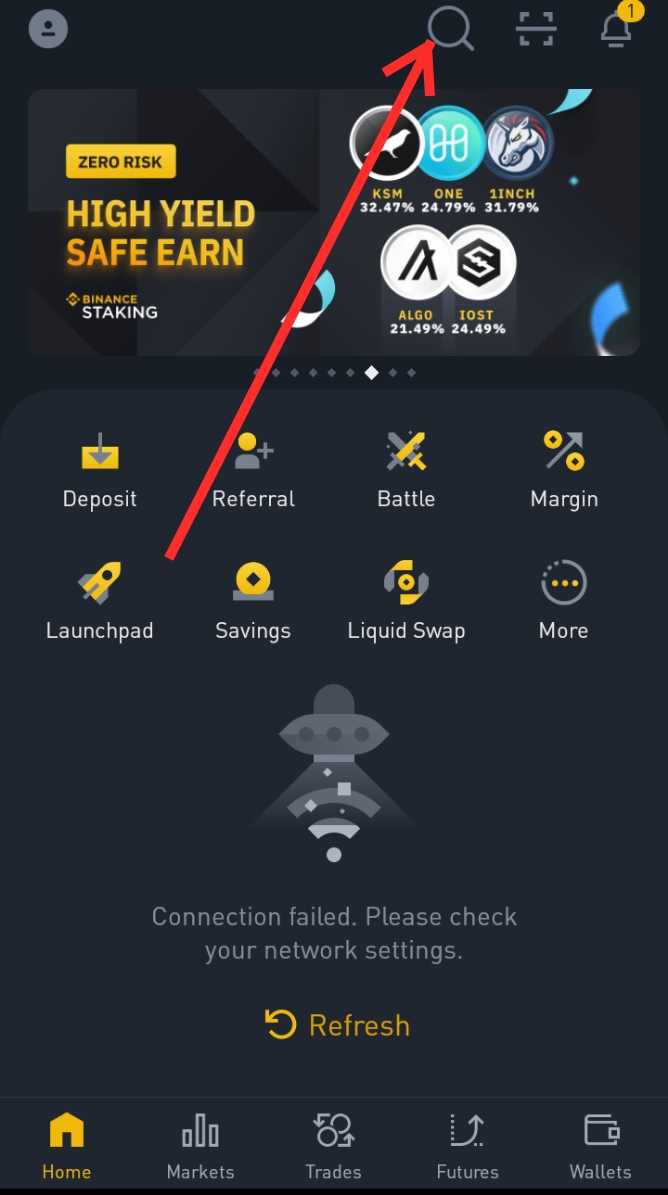This screenshot has width=668, height=1195.
Task: Open the notifications bell
Action: click(x=616, y=30)
